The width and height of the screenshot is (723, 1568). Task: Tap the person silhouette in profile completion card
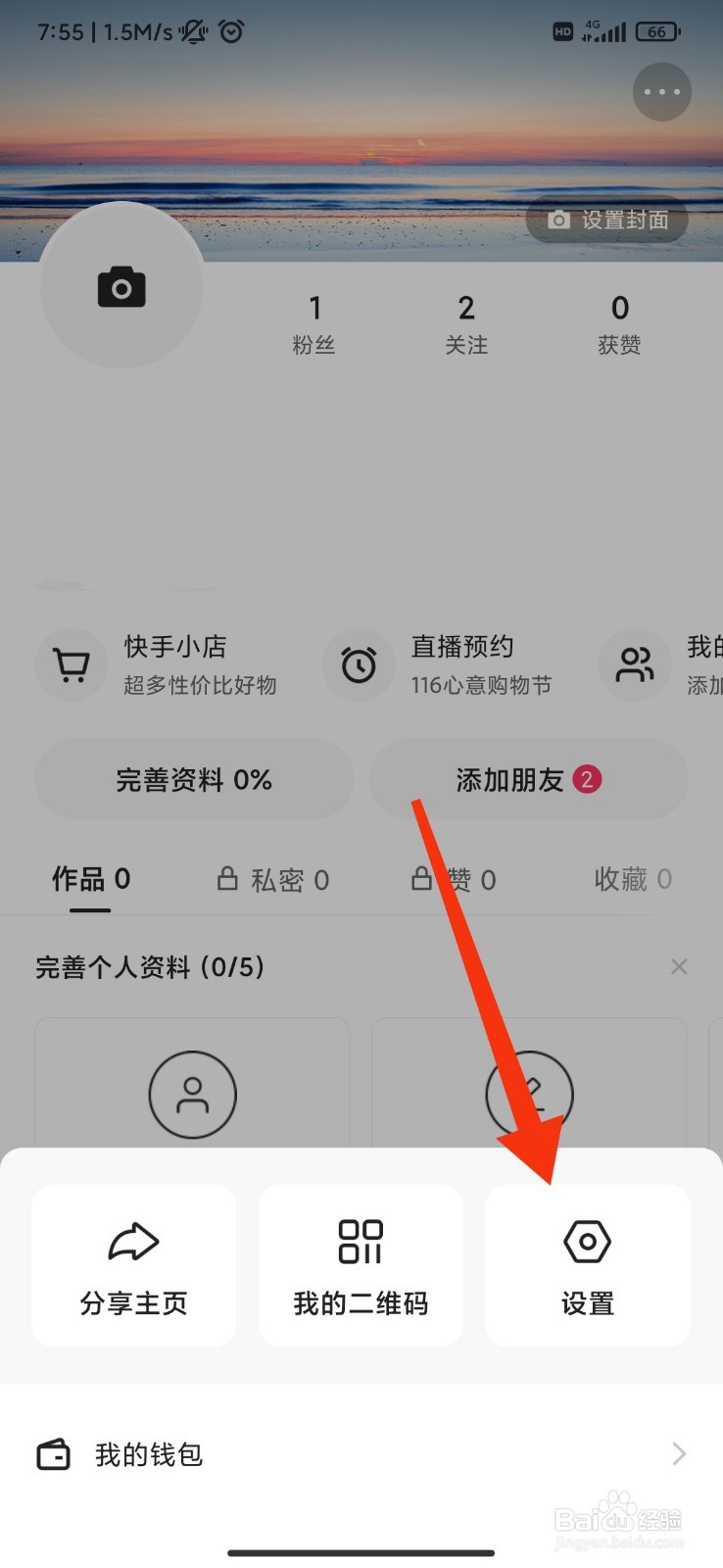coord(192,1095)
